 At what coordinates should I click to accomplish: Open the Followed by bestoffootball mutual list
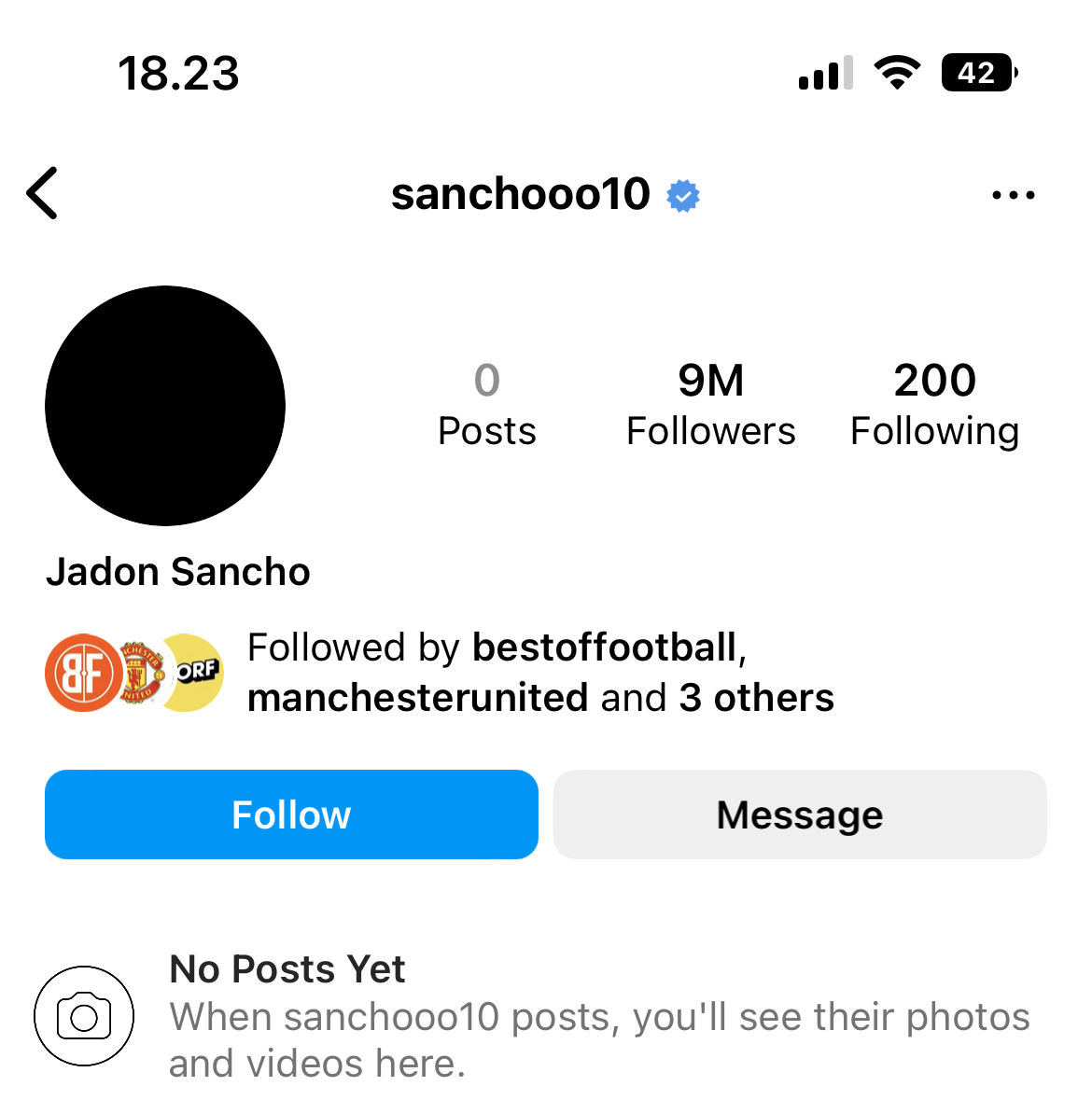point(539,672)
